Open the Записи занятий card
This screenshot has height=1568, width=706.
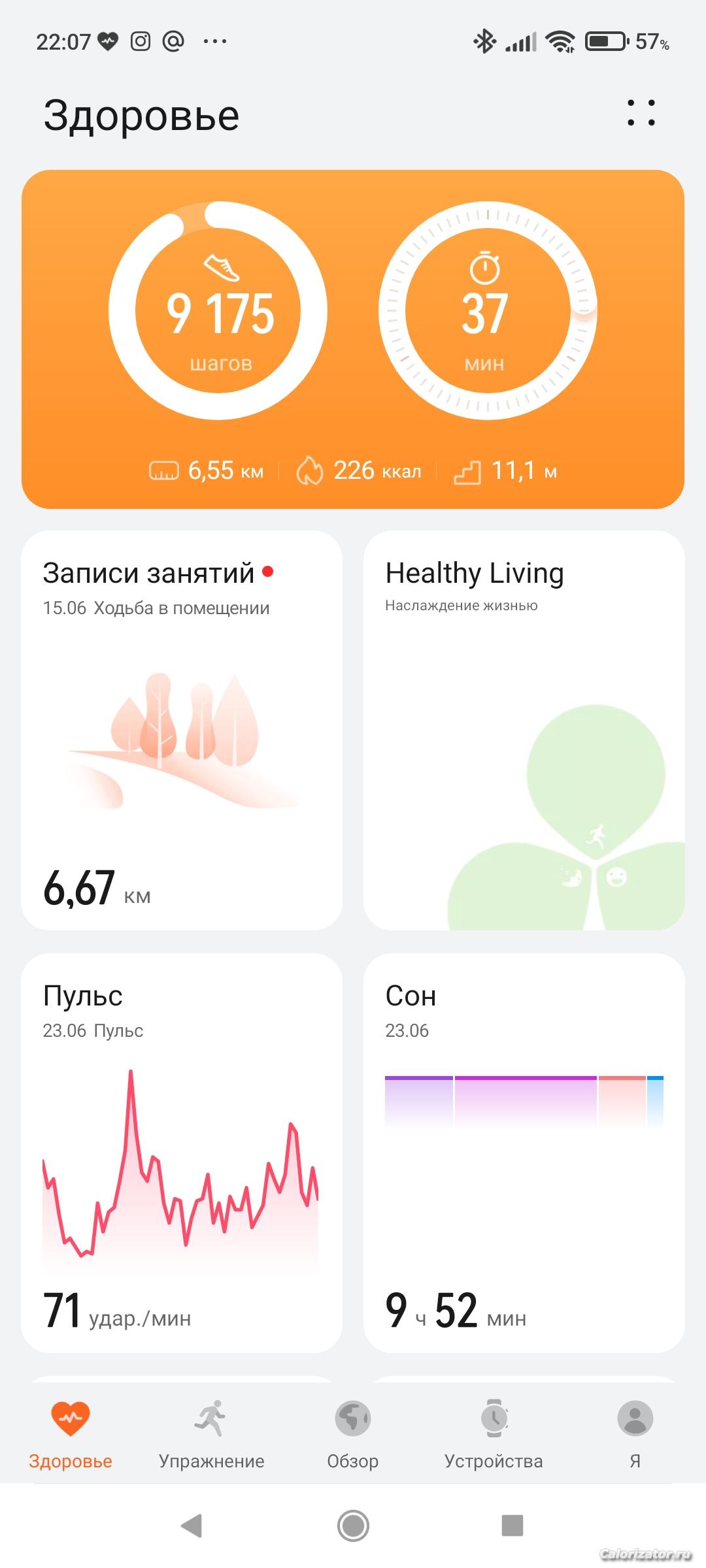tap(182, 730)
